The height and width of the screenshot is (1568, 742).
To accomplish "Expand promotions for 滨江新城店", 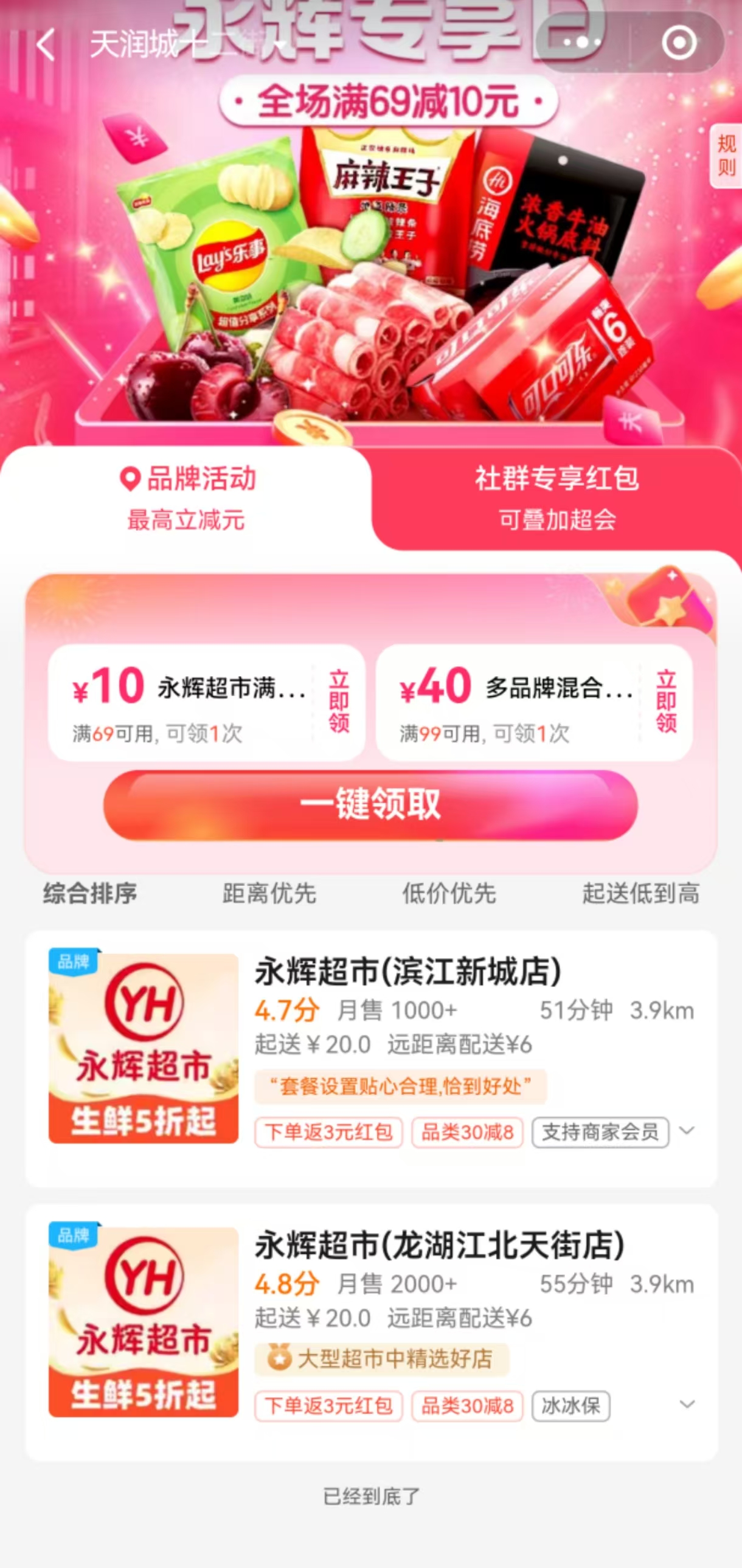I will point(687,1131).
